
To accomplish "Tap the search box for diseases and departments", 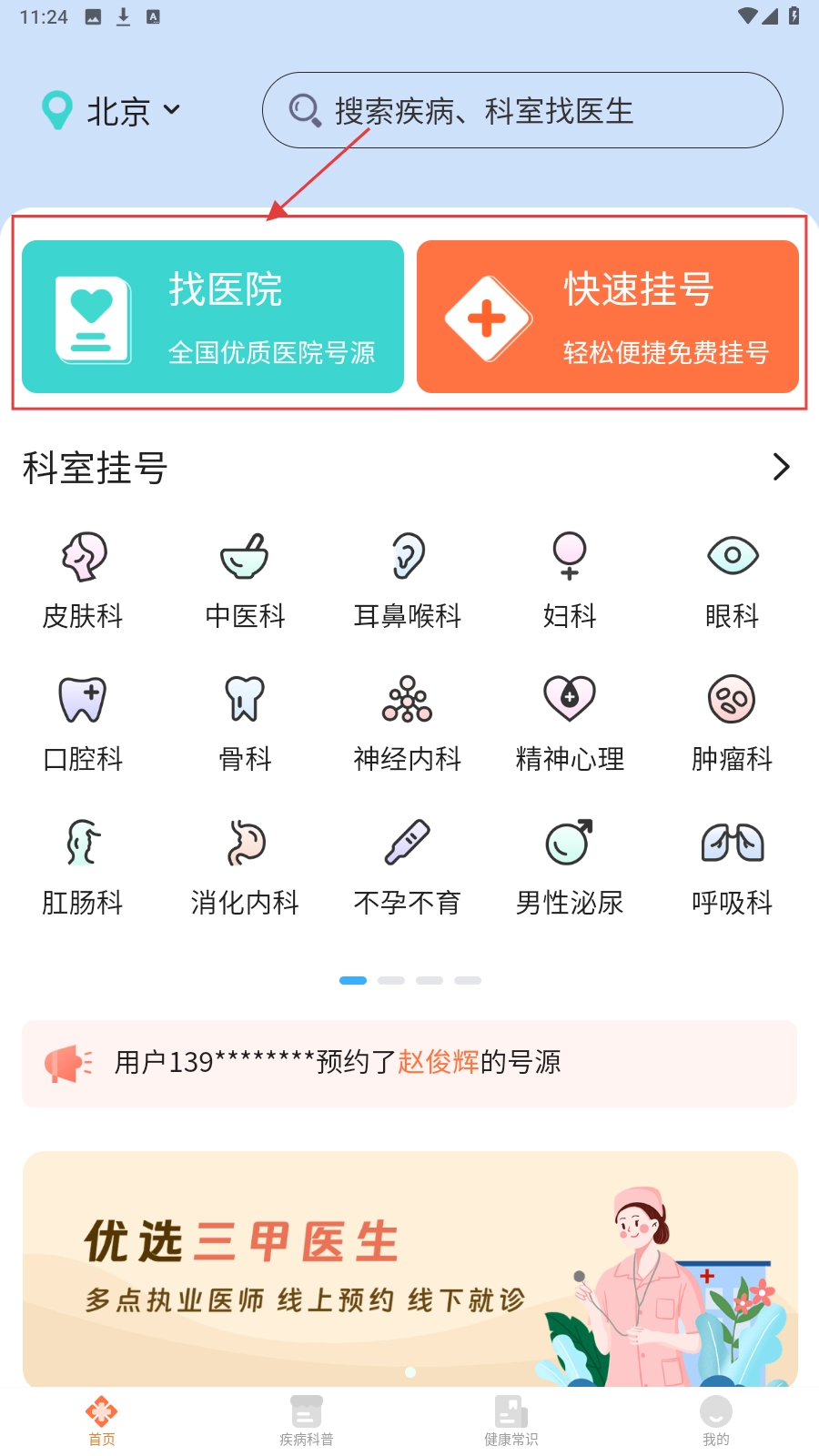I will (x=522, y=111).
